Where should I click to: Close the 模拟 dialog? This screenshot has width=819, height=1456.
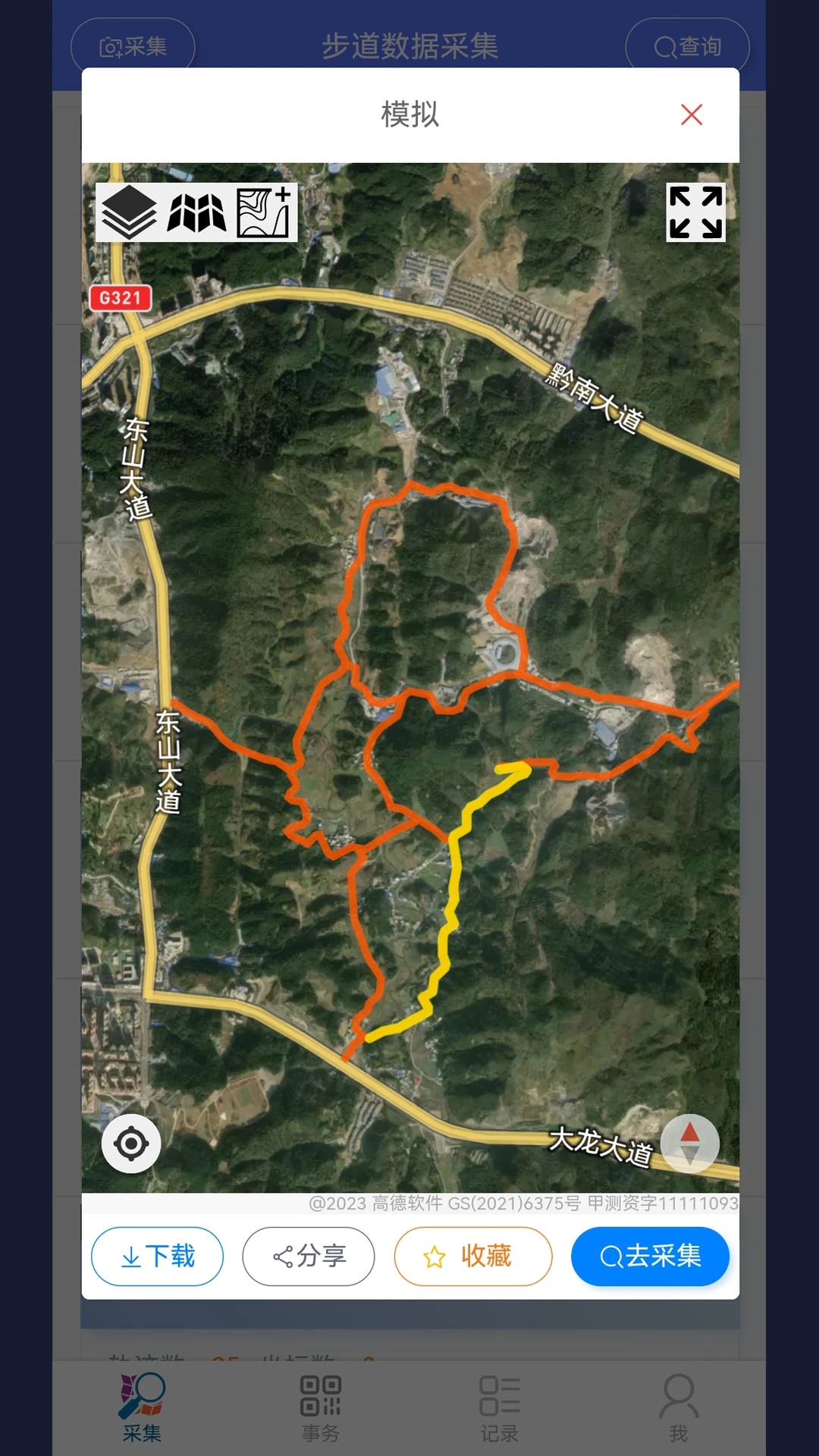691,115
